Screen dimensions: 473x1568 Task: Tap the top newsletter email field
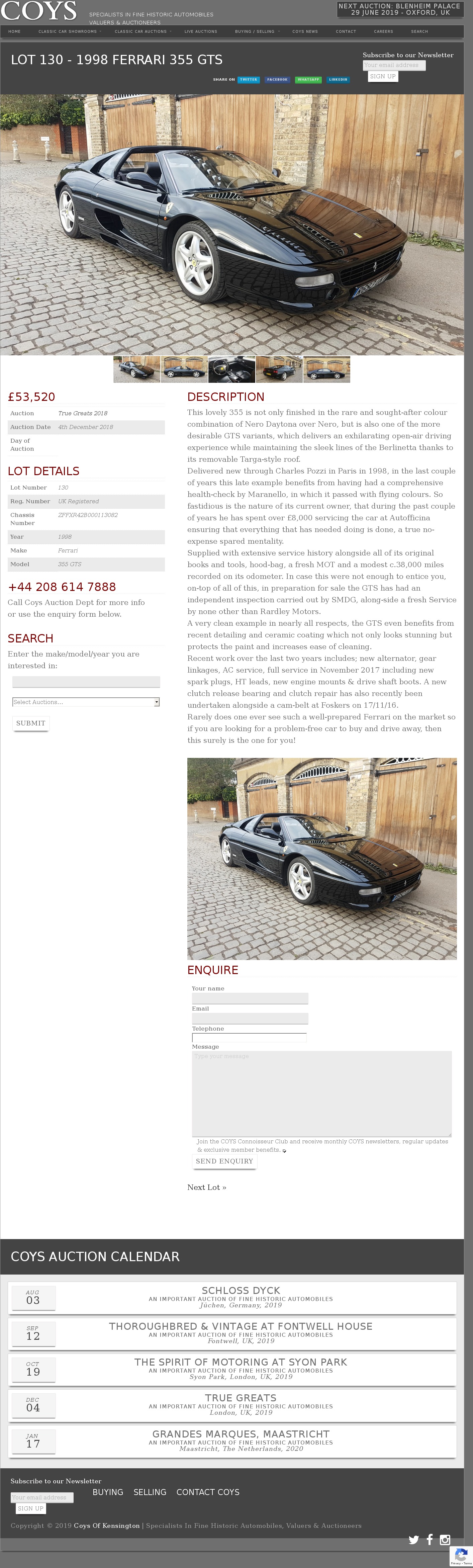coord(393,65)
